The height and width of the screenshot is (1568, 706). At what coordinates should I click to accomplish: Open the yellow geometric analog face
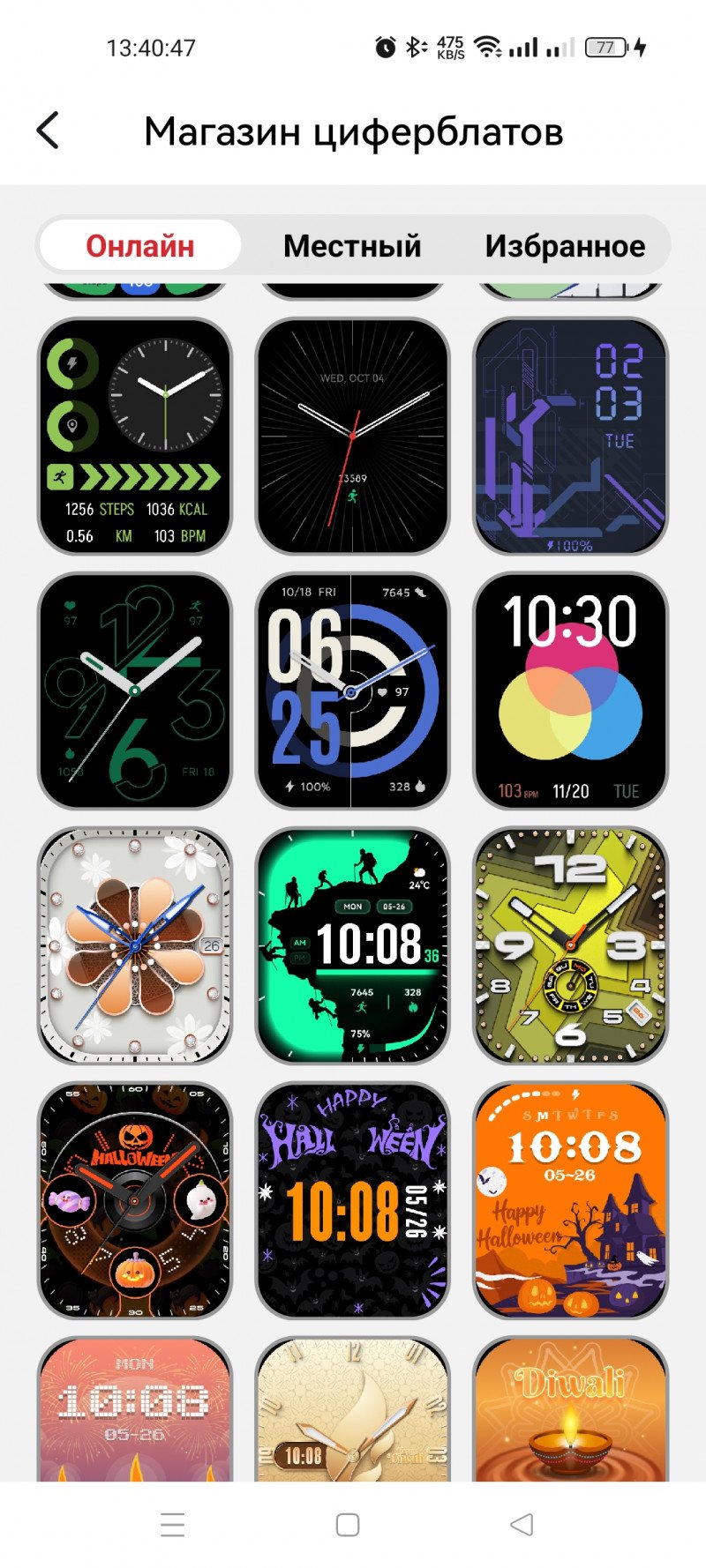point(570,945)
